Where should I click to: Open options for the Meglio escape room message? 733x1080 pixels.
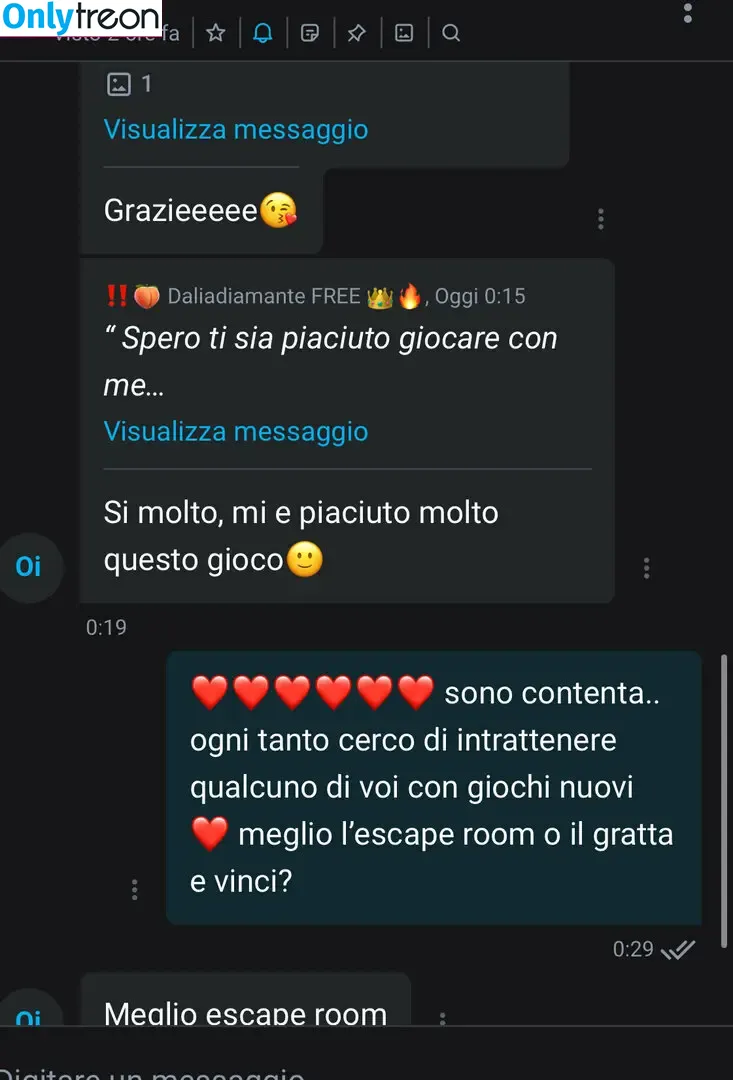(x=442, y=1018)
